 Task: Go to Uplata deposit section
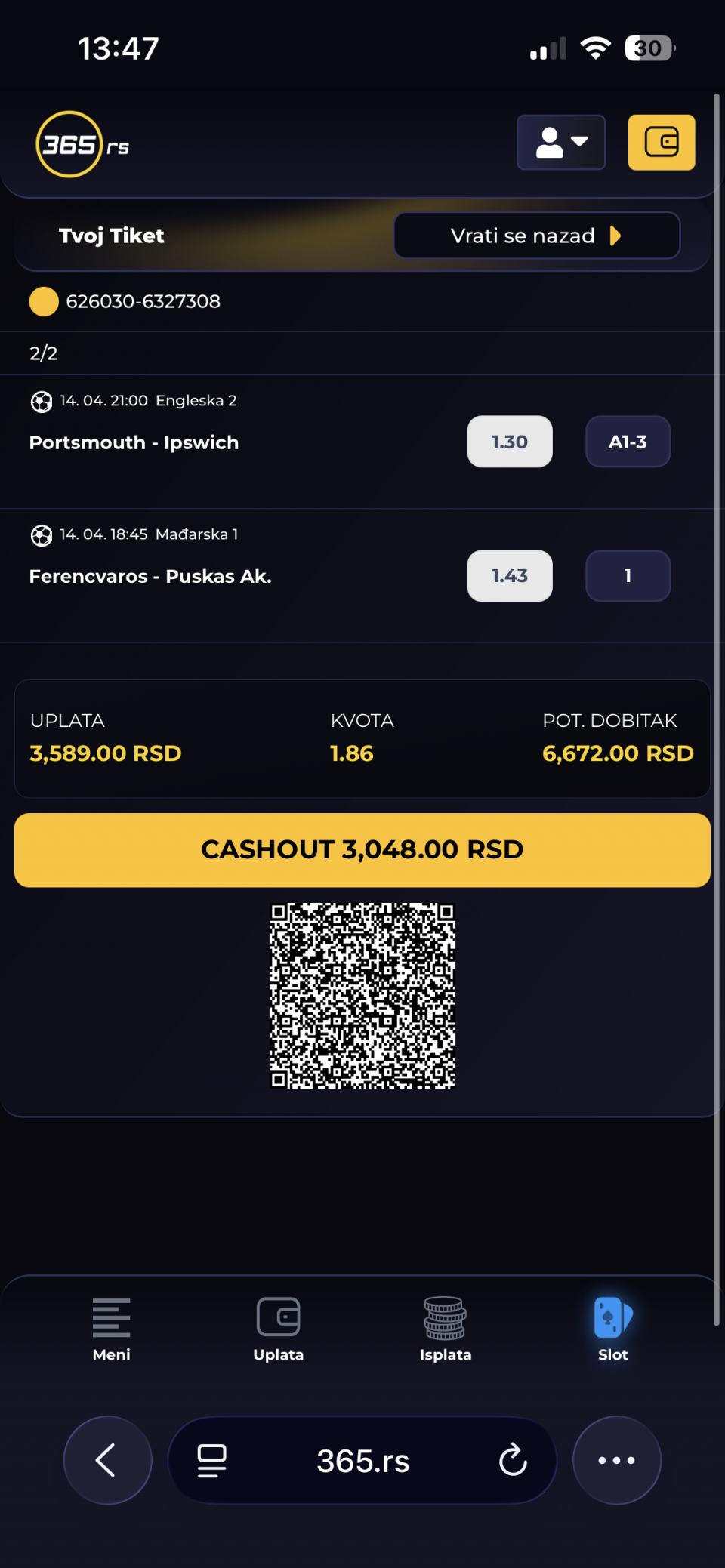point(279,1329)
